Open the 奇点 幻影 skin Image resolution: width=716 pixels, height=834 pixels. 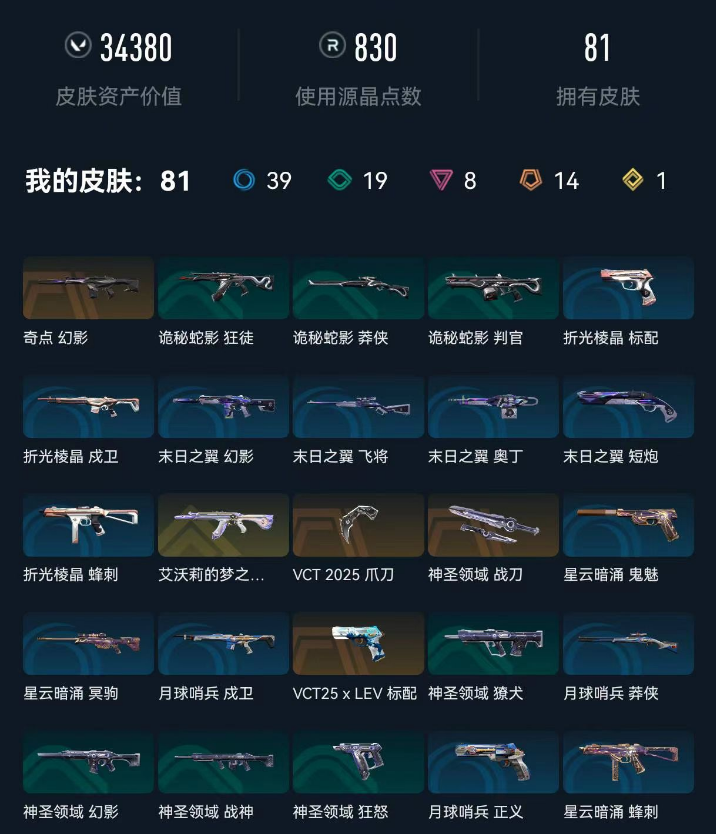click(88, 288)
